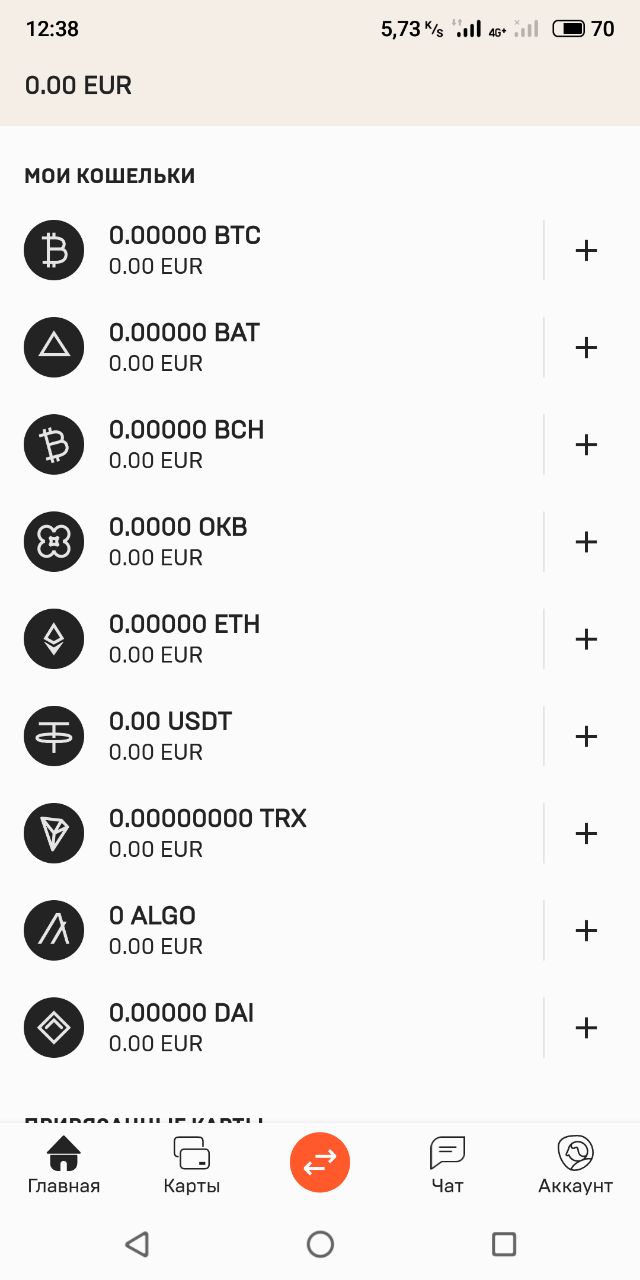Open the BAT wallet row

pos(272,347)
